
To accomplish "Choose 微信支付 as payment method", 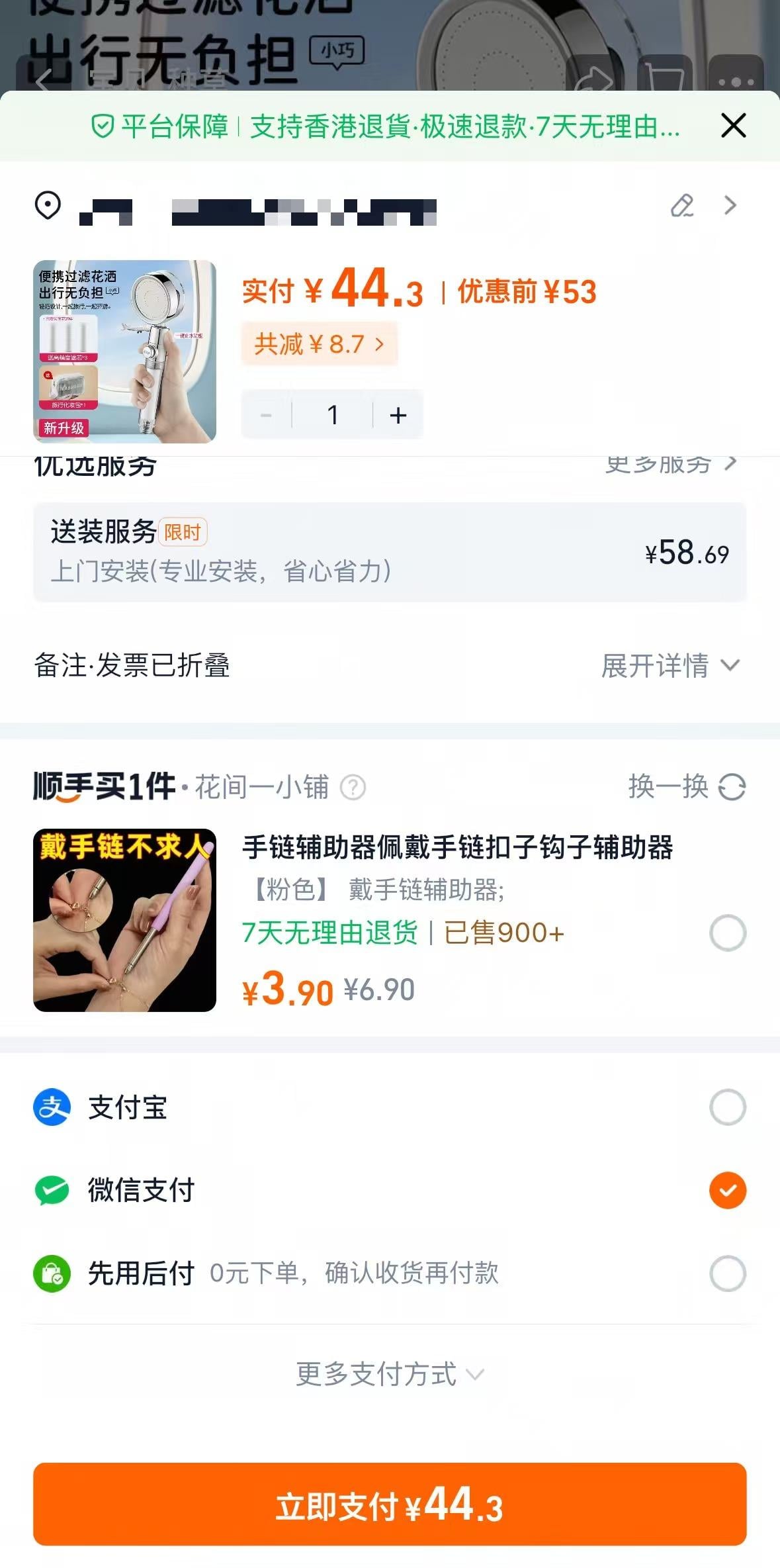I will 727,1190.
